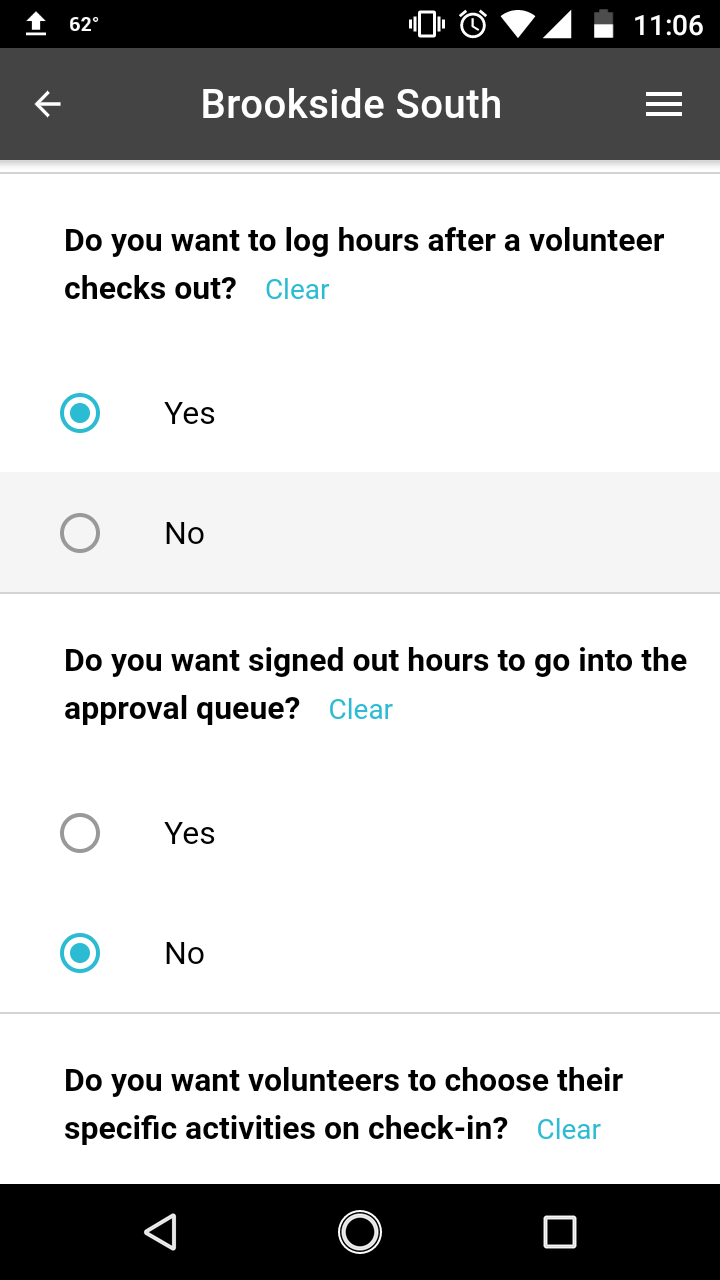Open the hamburger menu
Viewport: 720px width, 1280px height.
pos(663,104)
